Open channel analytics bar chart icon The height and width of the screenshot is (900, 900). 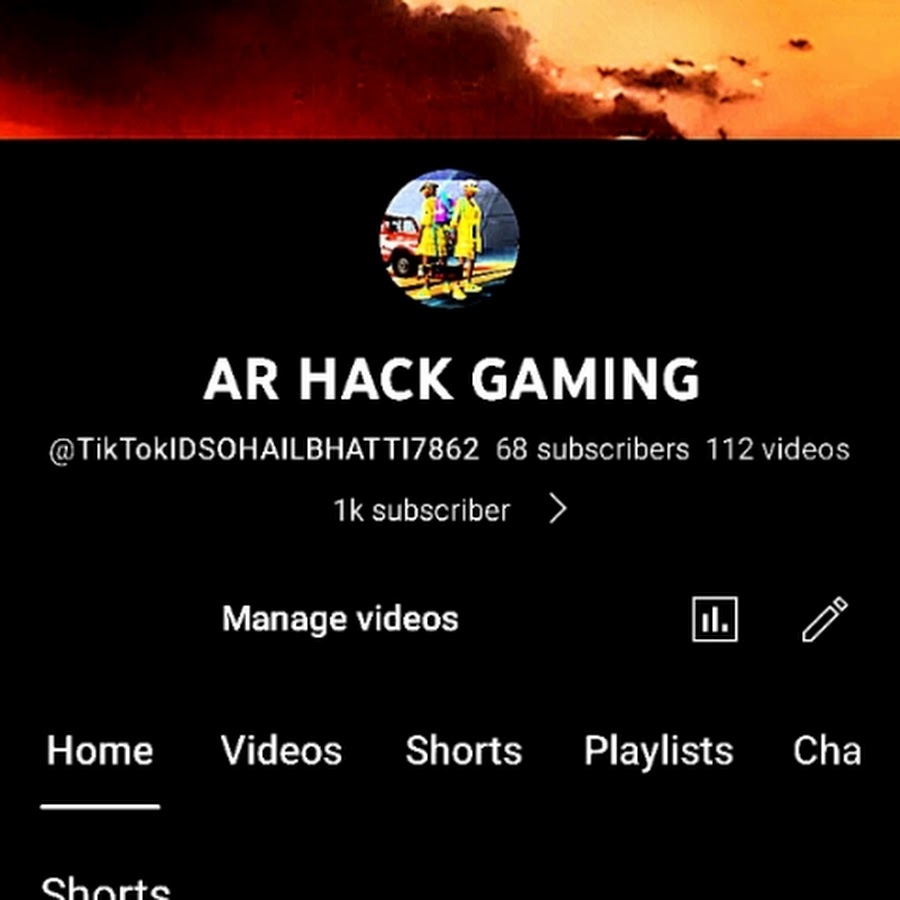(x=715, y=619)
